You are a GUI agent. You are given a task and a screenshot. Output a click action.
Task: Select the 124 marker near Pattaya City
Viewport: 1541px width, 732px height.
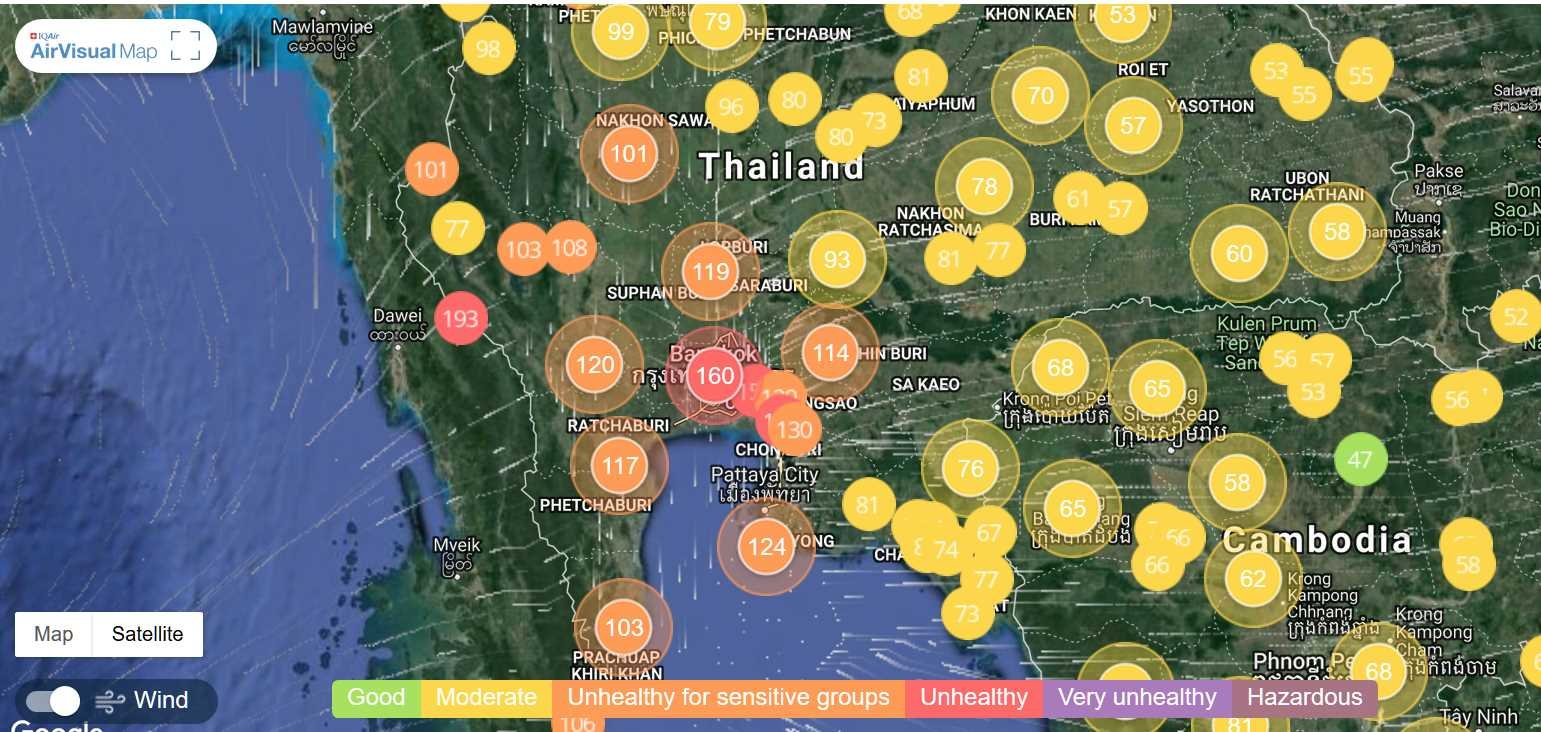click(x=766, y=547)
